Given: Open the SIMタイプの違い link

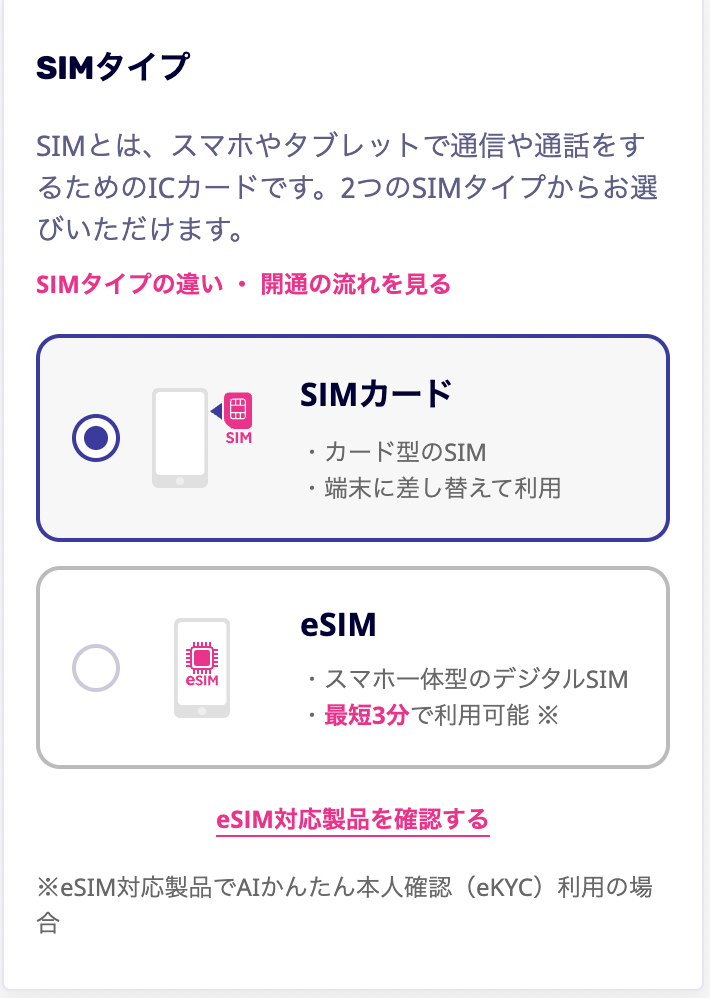Looking at the screenshot, I should click(128, 285).
